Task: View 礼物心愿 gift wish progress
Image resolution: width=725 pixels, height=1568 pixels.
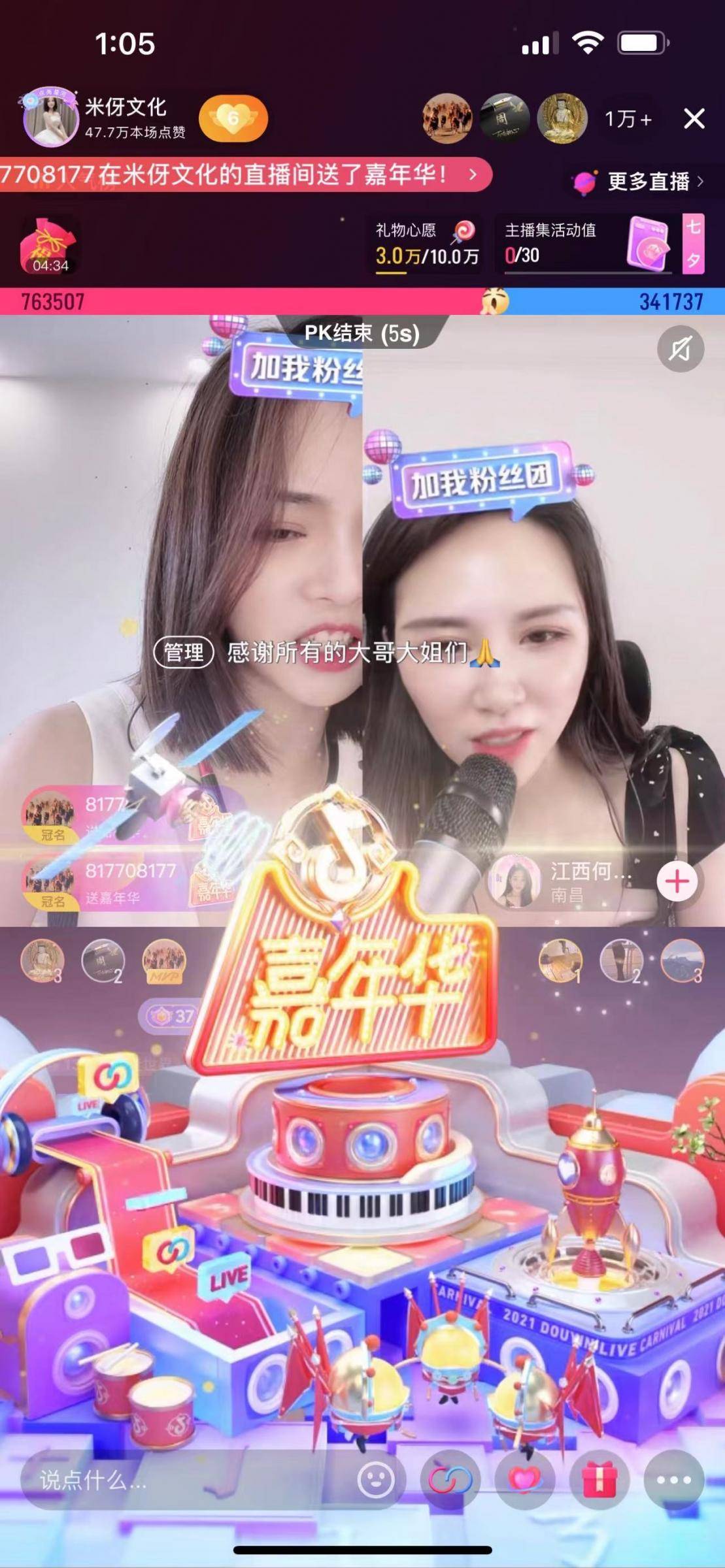Action: pos(426,244)
